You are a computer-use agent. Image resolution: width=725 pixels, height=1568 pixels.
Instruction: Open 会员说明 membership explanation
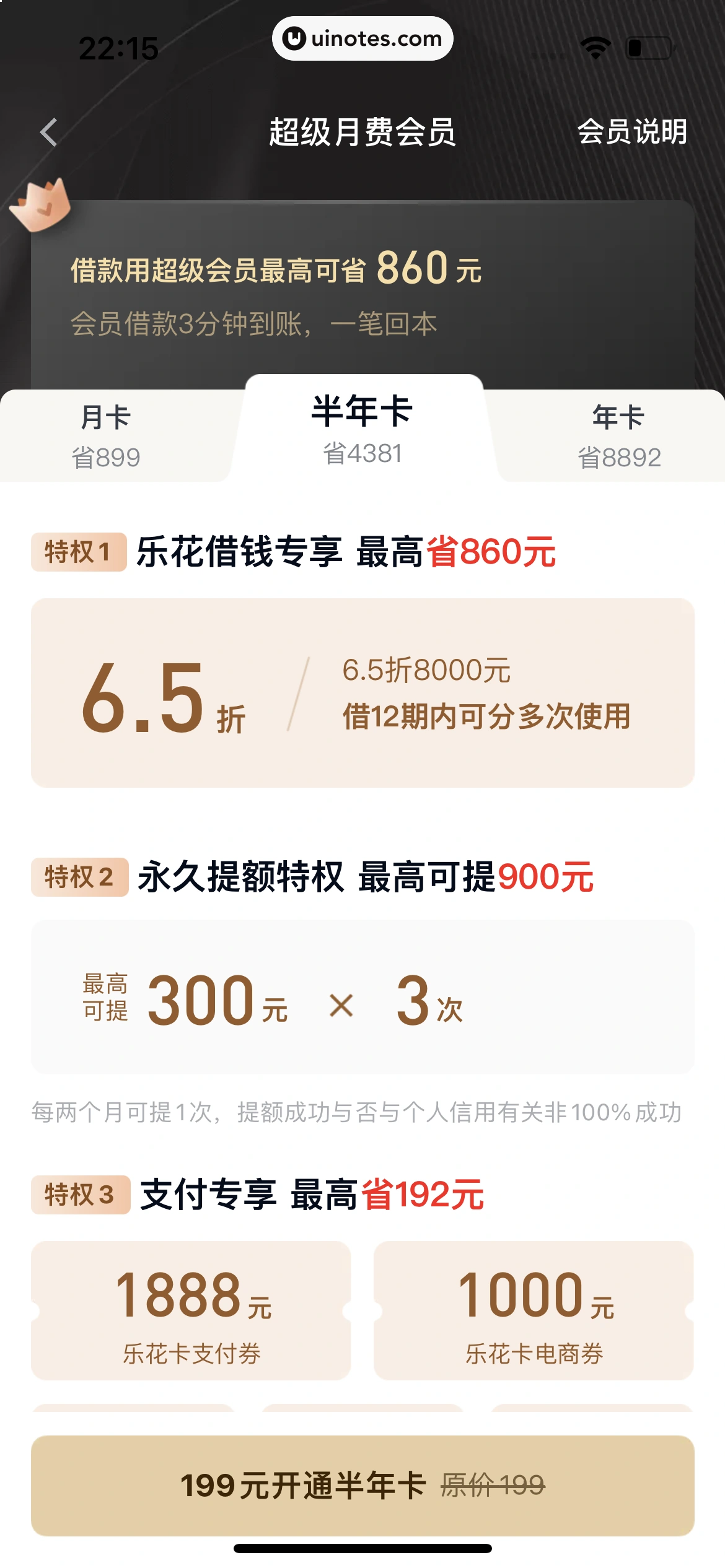631,132
